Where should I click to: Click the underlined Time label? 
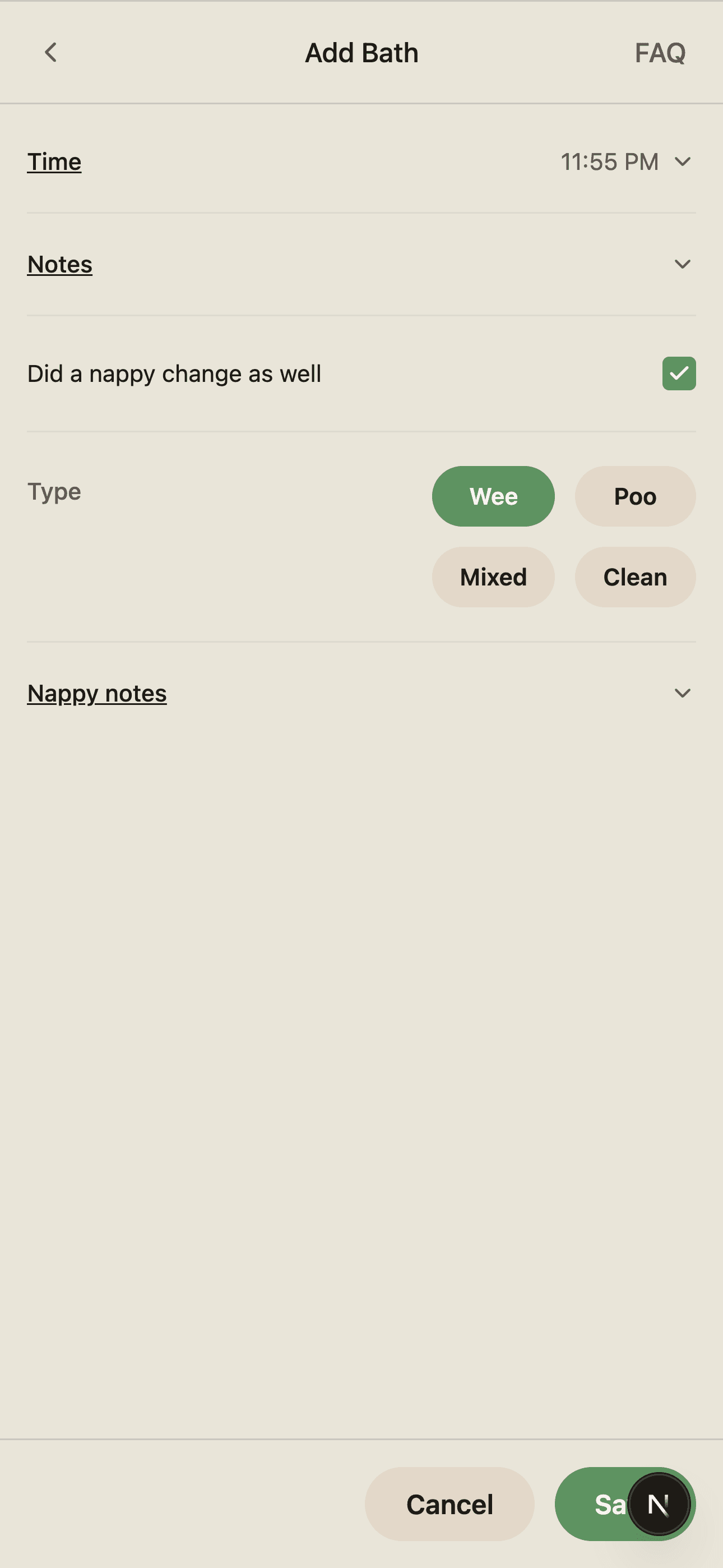[x=54, y=162]
